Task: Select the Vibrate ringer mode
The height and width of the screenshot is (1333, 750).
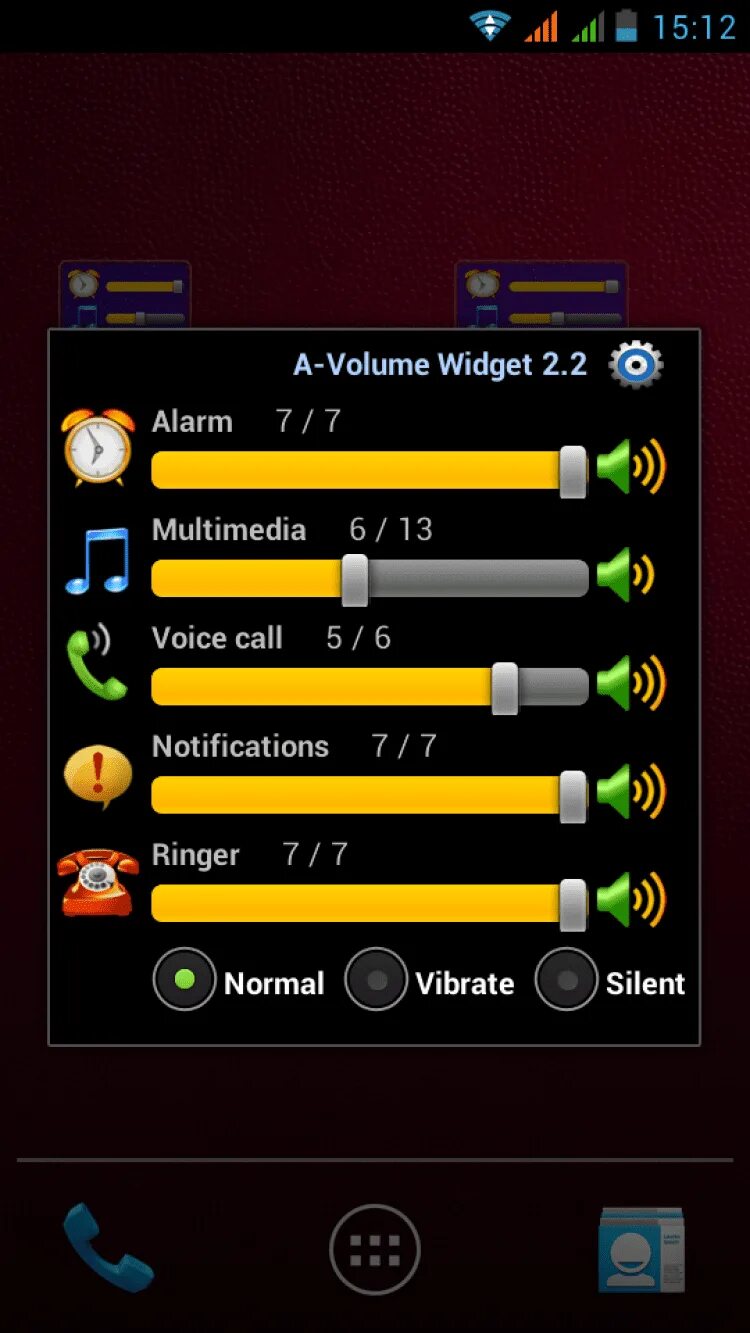Action: click(430, 980)
